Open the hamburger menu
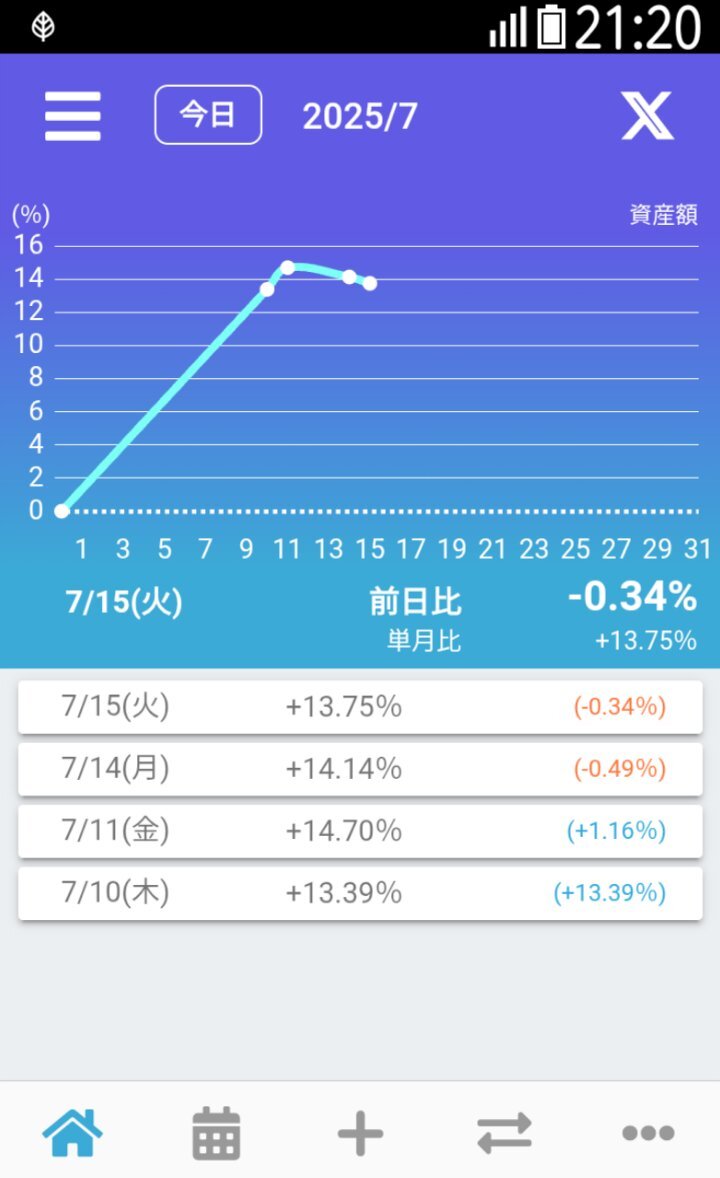This screenshot has width=720, height=1178. click(72, 116)
